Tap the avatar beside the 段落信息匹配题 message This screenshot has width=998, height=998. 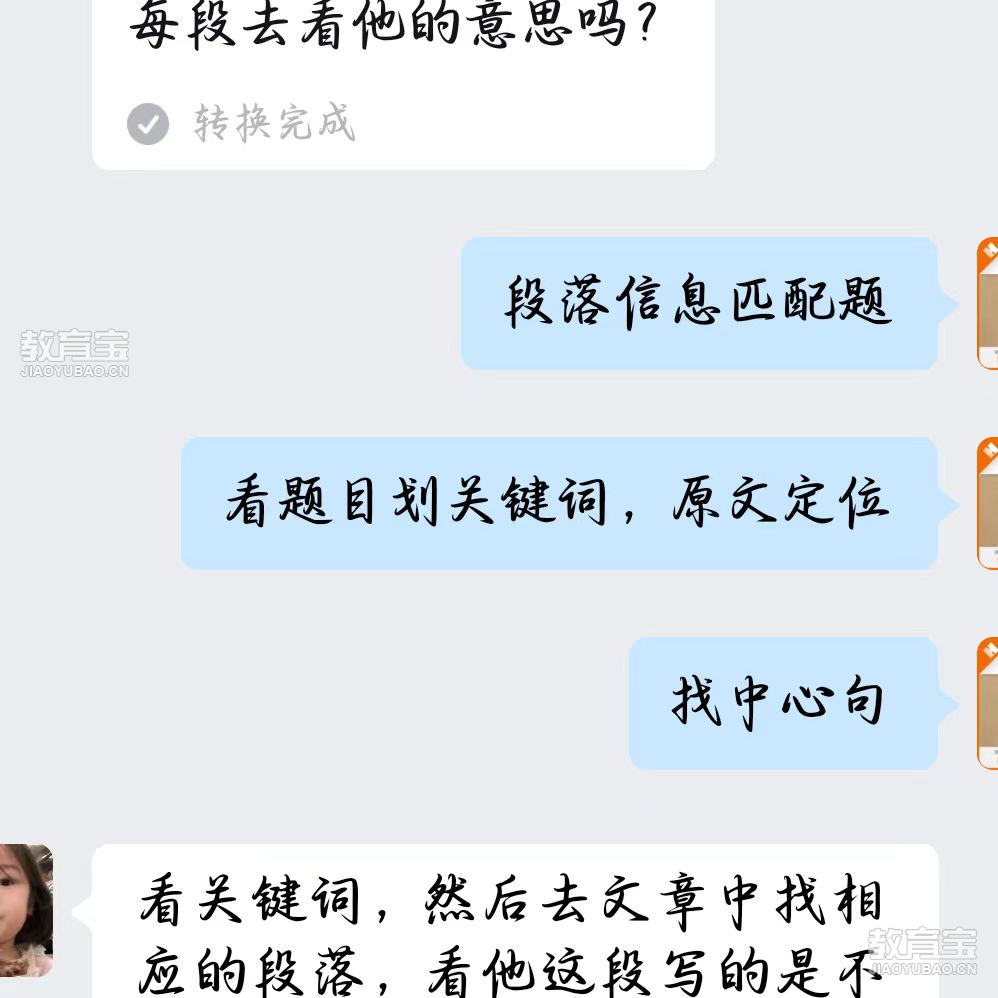click(988, 304)
